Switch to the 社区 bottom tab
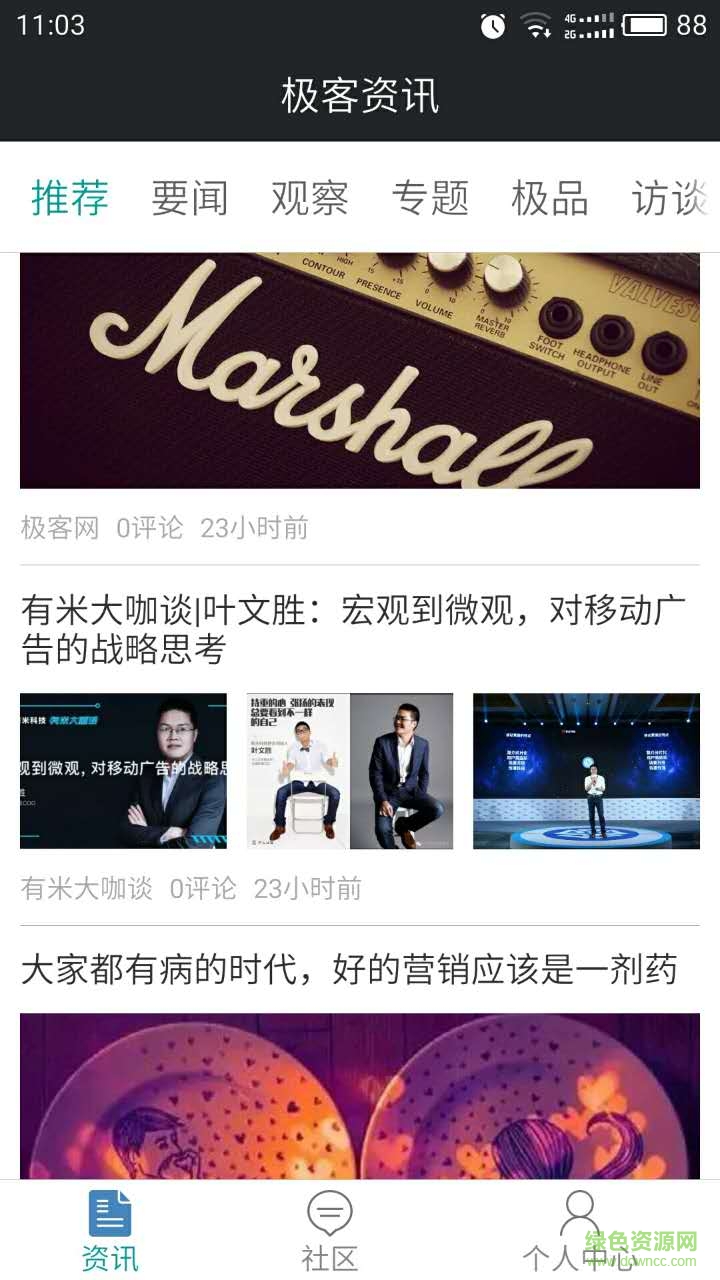 (330, 1230)
